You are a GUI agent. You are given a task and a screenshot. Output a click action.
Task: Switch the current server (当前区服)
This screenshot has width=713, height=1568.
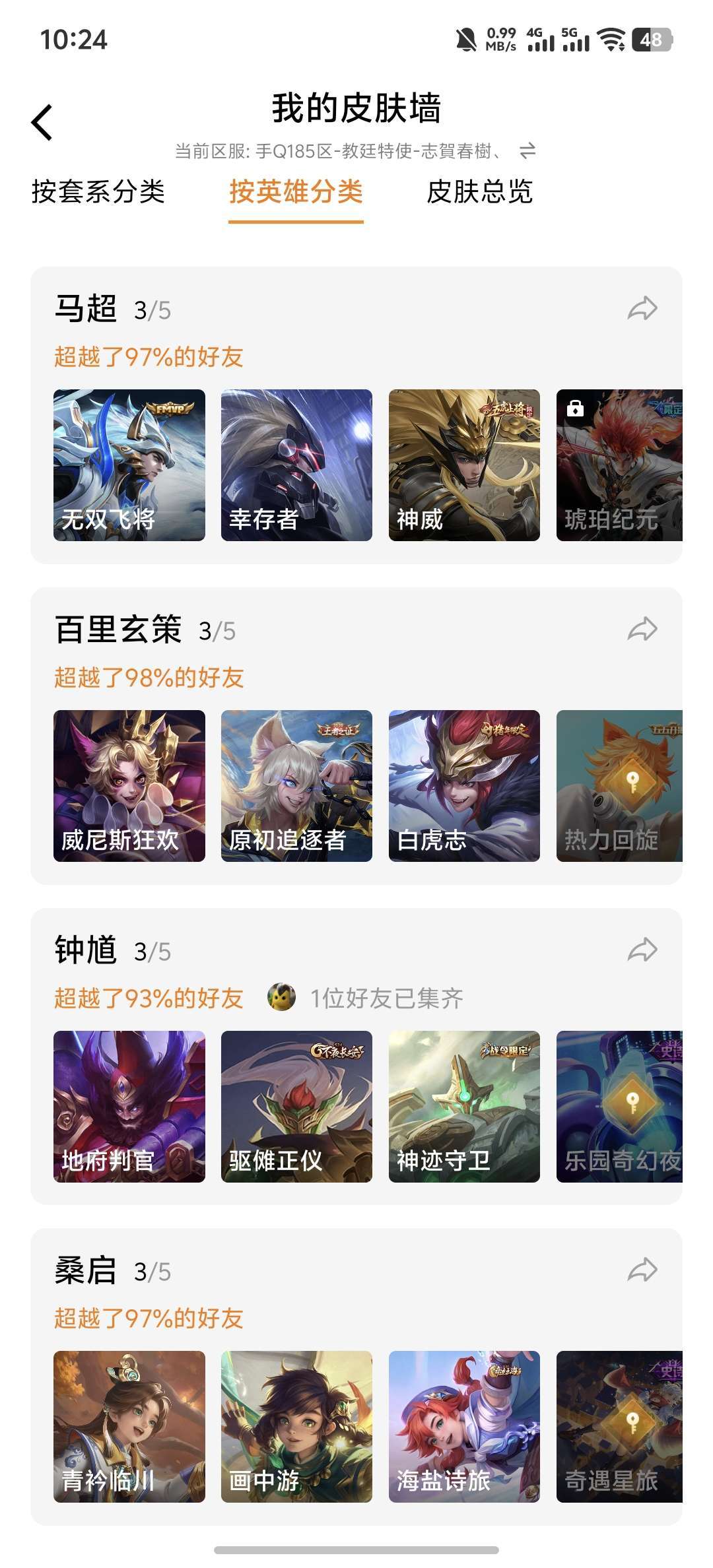point(527,151)
